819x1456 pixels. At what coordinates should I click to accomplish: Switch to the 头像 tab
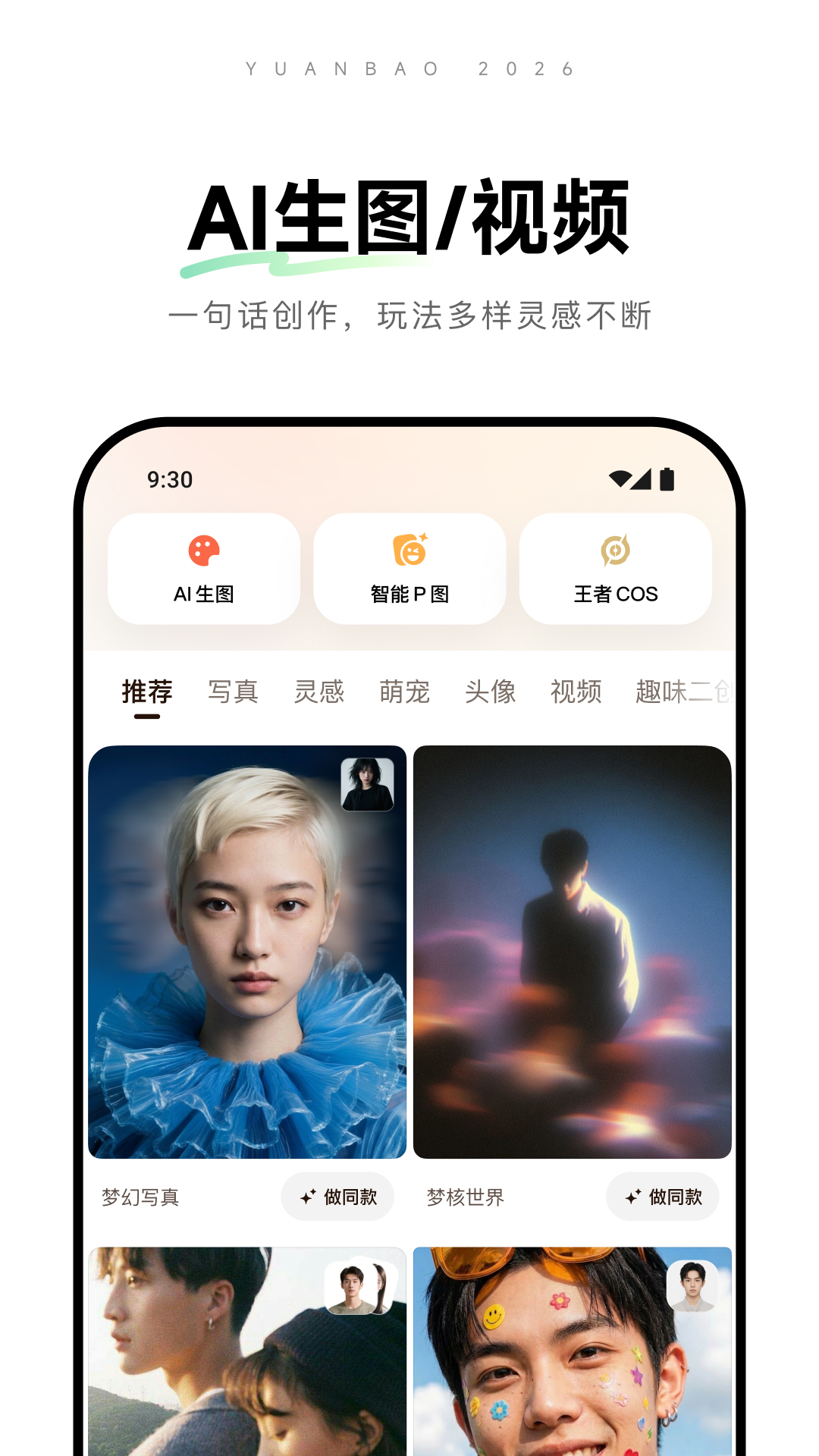[x=491, y=692]
